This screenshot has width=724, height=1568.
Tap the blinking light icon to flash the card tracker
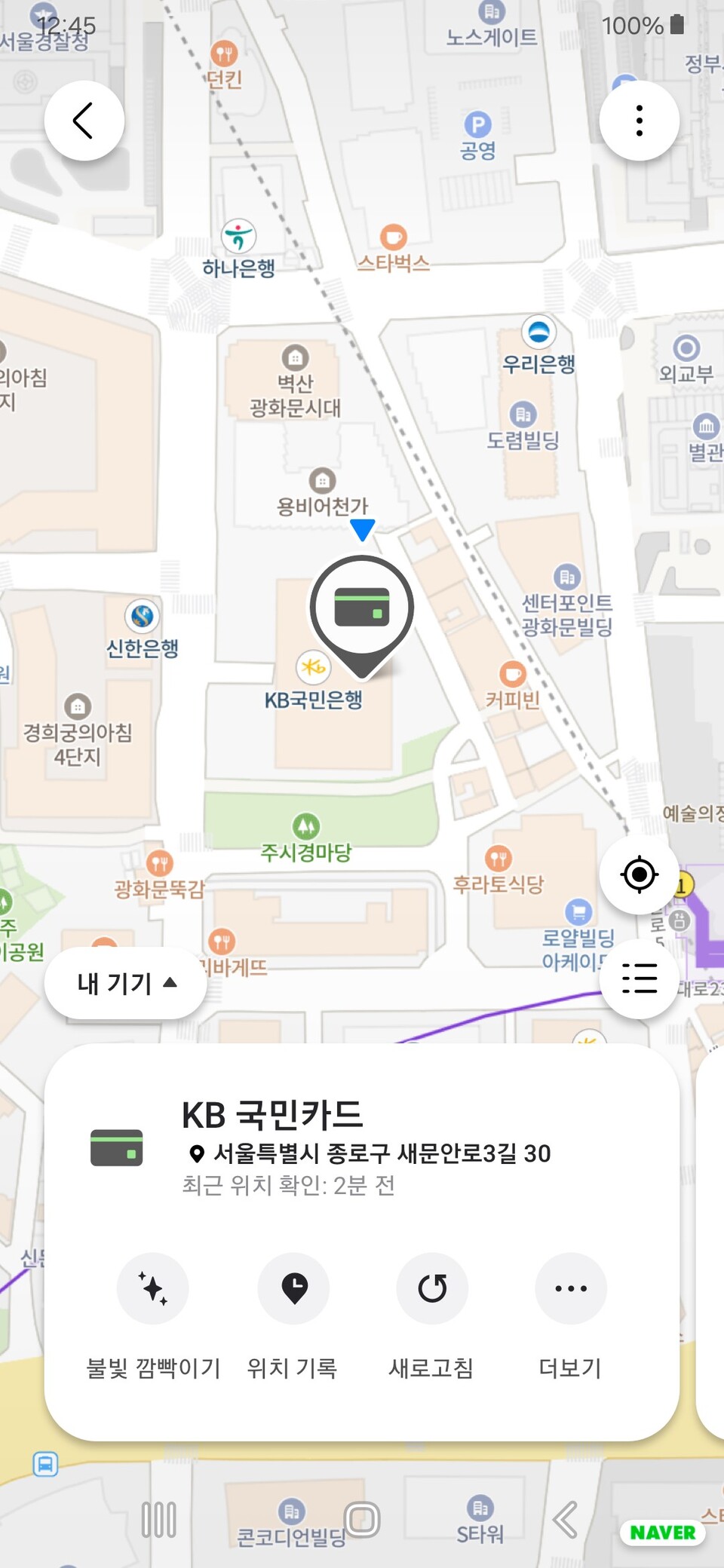152,1288
